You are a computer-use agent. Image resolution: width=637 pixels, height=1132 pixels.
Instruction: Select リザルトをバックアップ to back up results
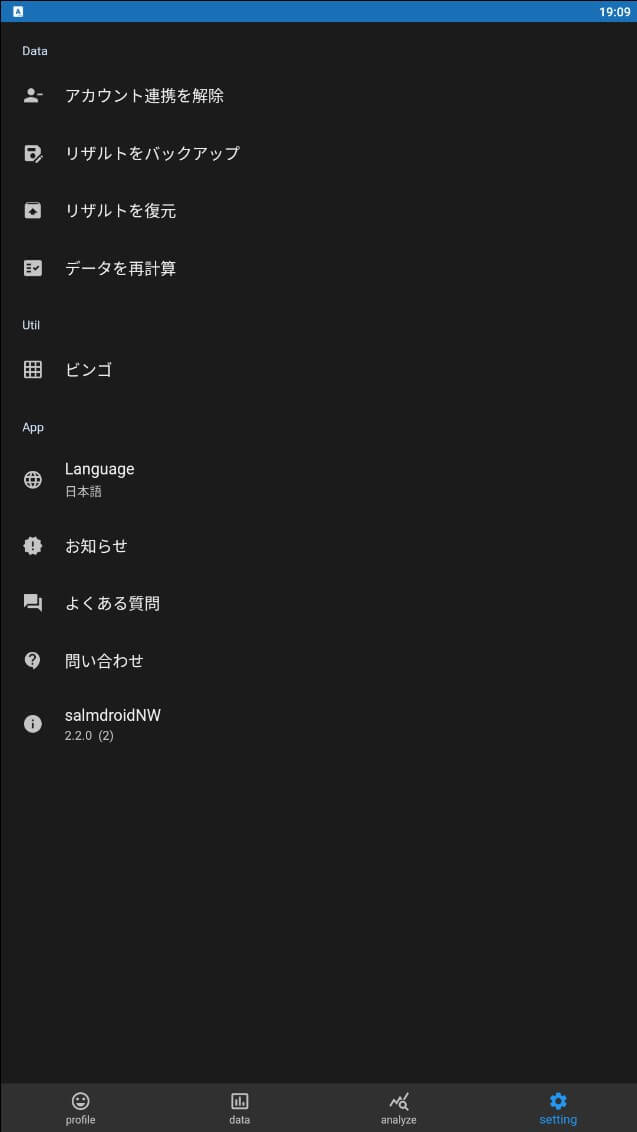[152, 153]
